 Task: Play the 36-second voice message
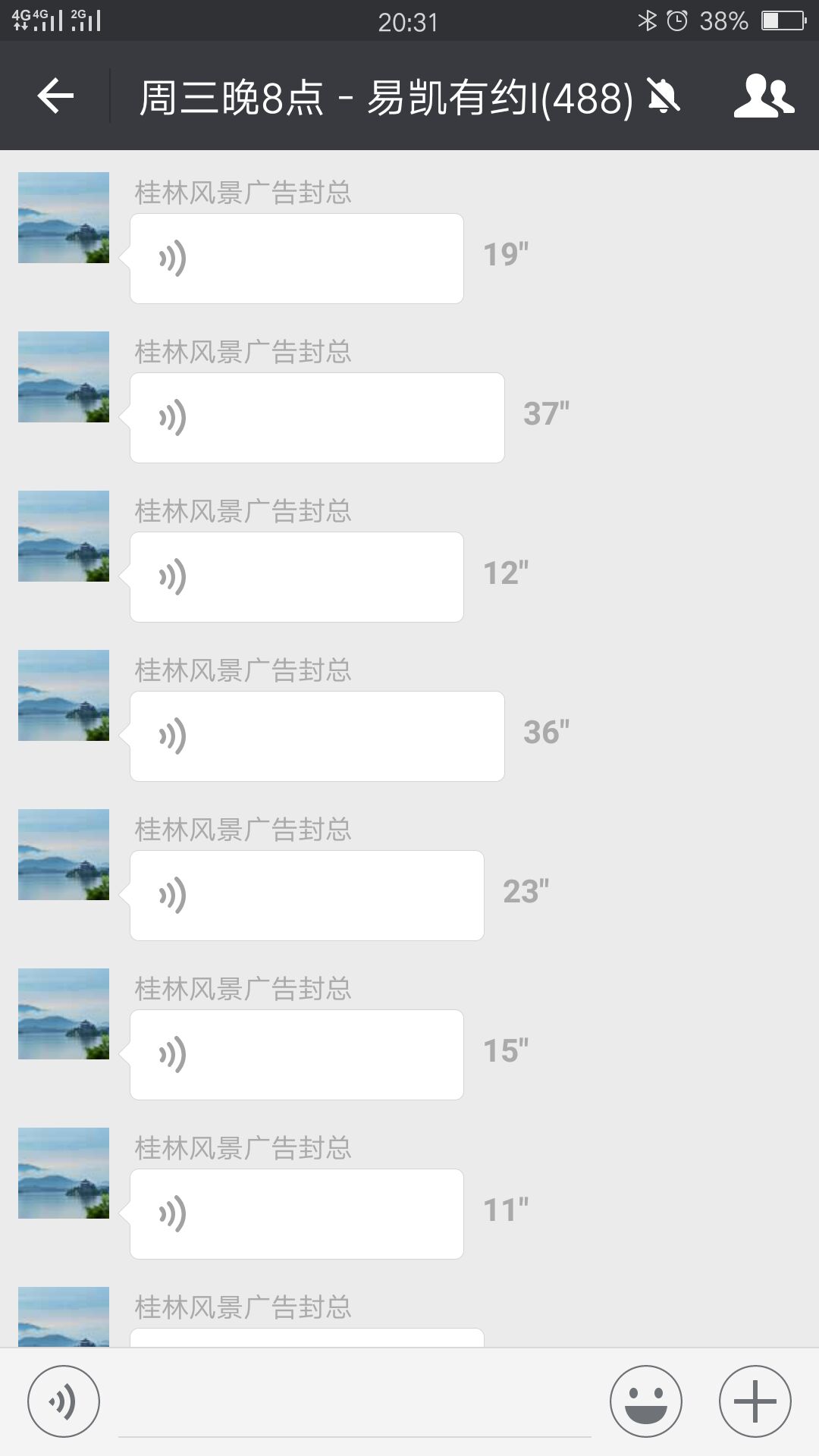click(x=316, y=734)
